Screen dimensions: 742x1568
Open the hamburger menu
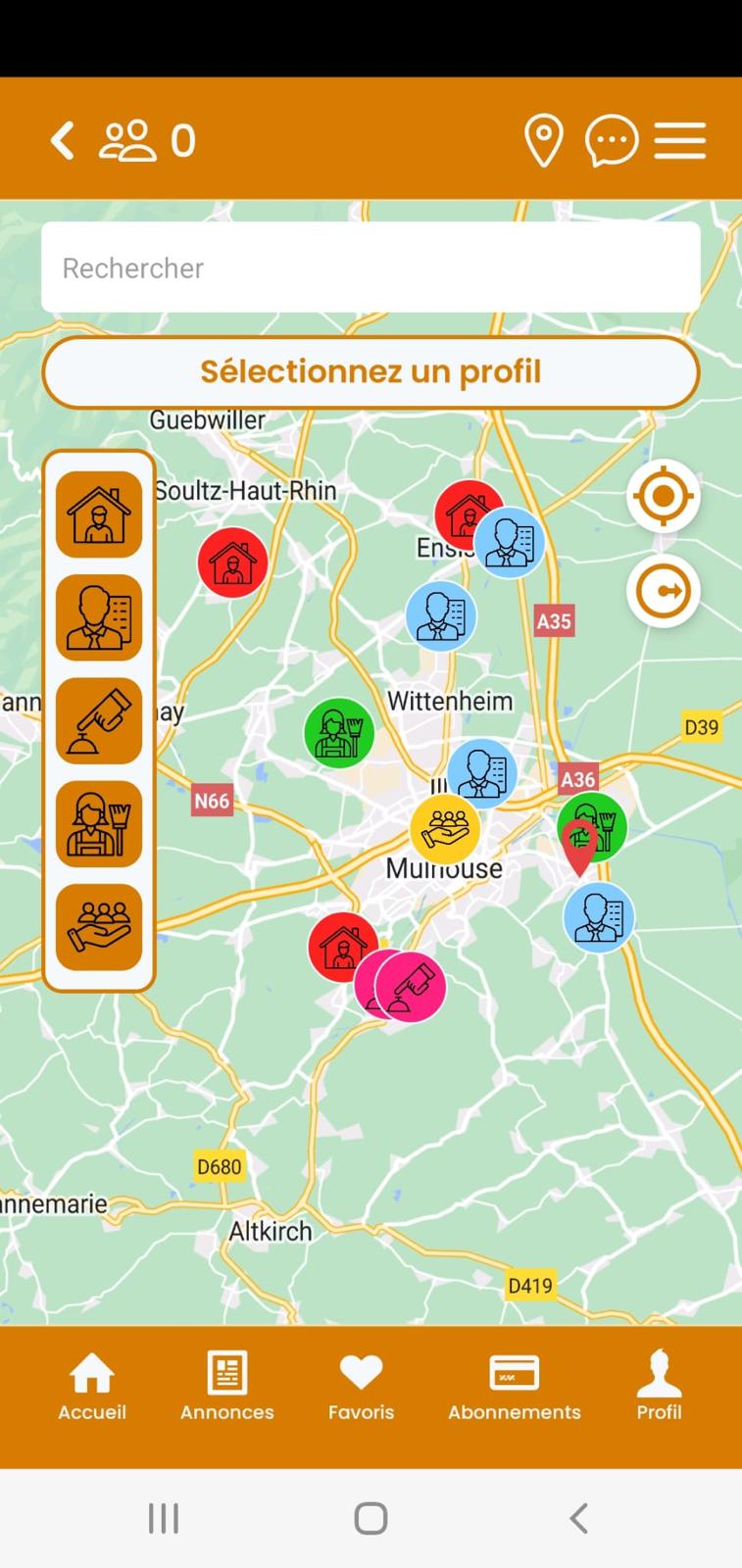pyautogui.click(x=680, y=141)
